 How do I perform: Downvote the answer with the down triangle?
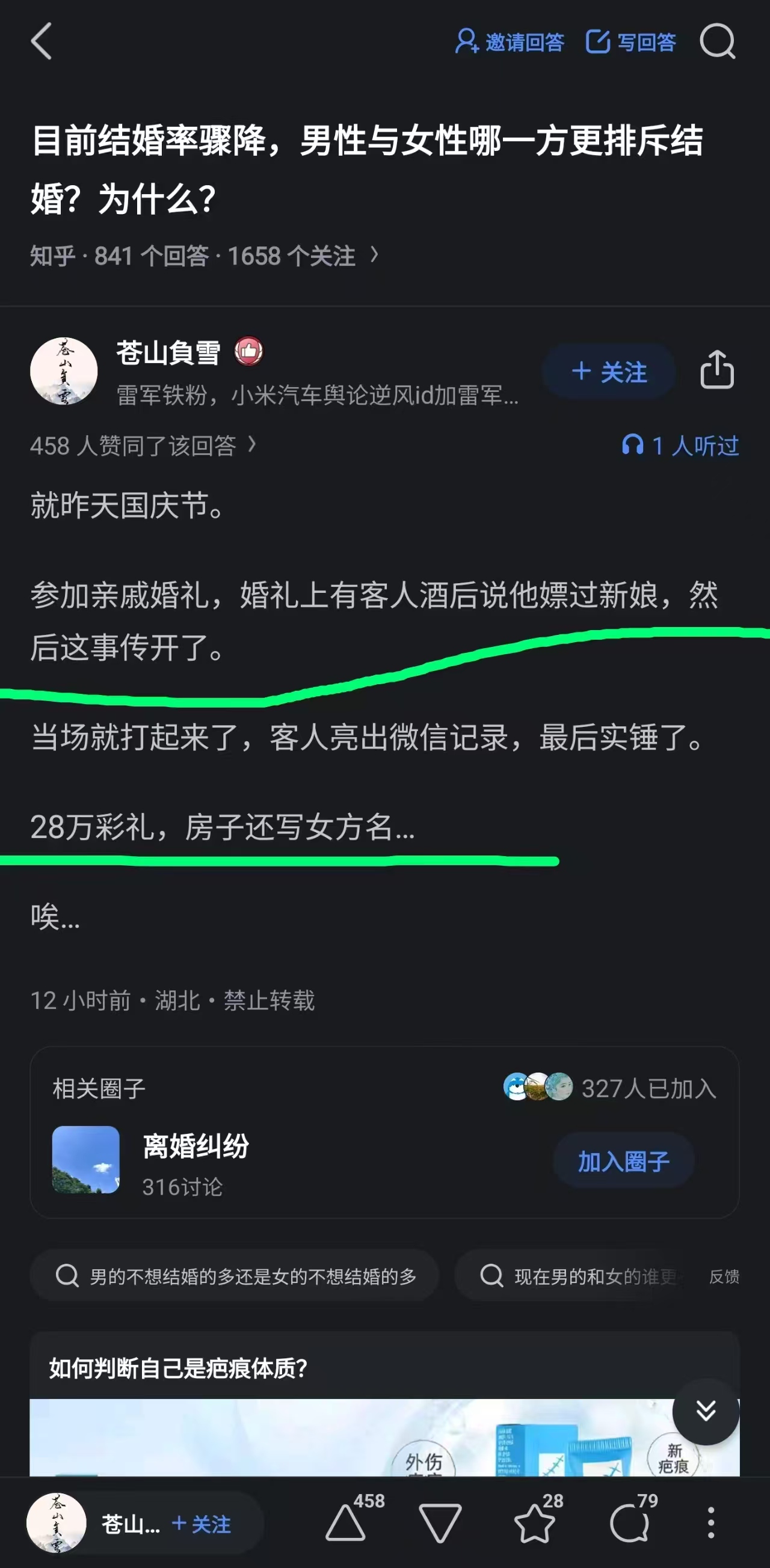coord(440,1524)
